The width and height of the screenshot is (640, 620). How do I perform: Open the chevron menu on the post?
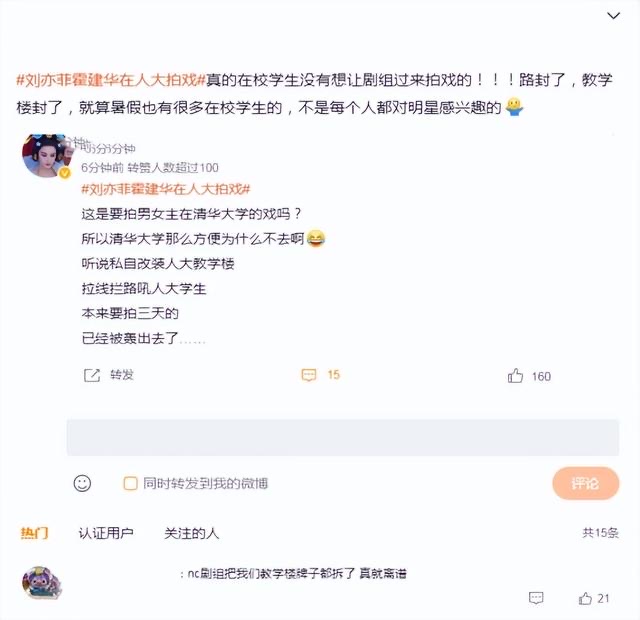[x=612, y=17]
